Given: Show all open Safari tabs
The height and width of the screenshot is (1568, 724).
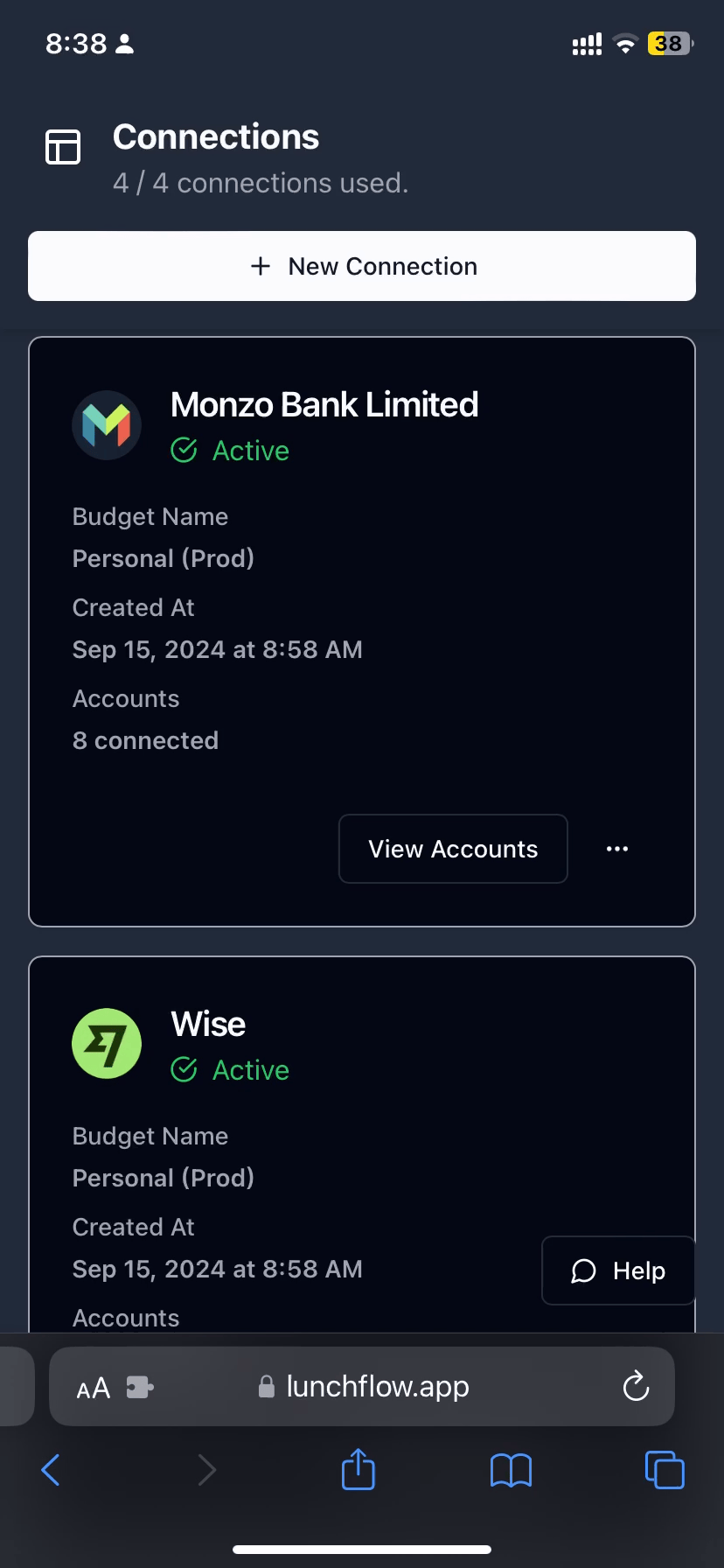Looking at the screenshot, I should (665, 1470).
